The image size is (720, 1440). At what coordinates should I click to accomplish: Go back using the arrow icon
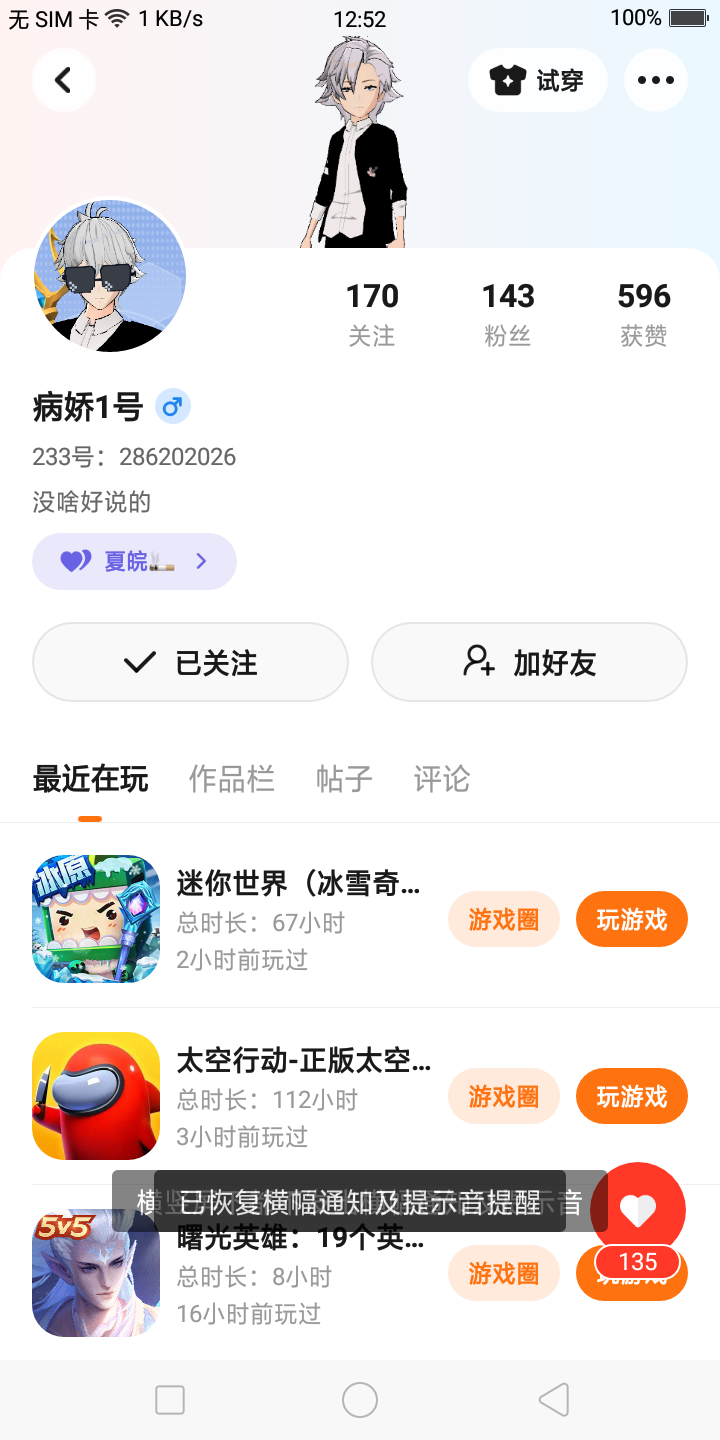click(63, 80)
